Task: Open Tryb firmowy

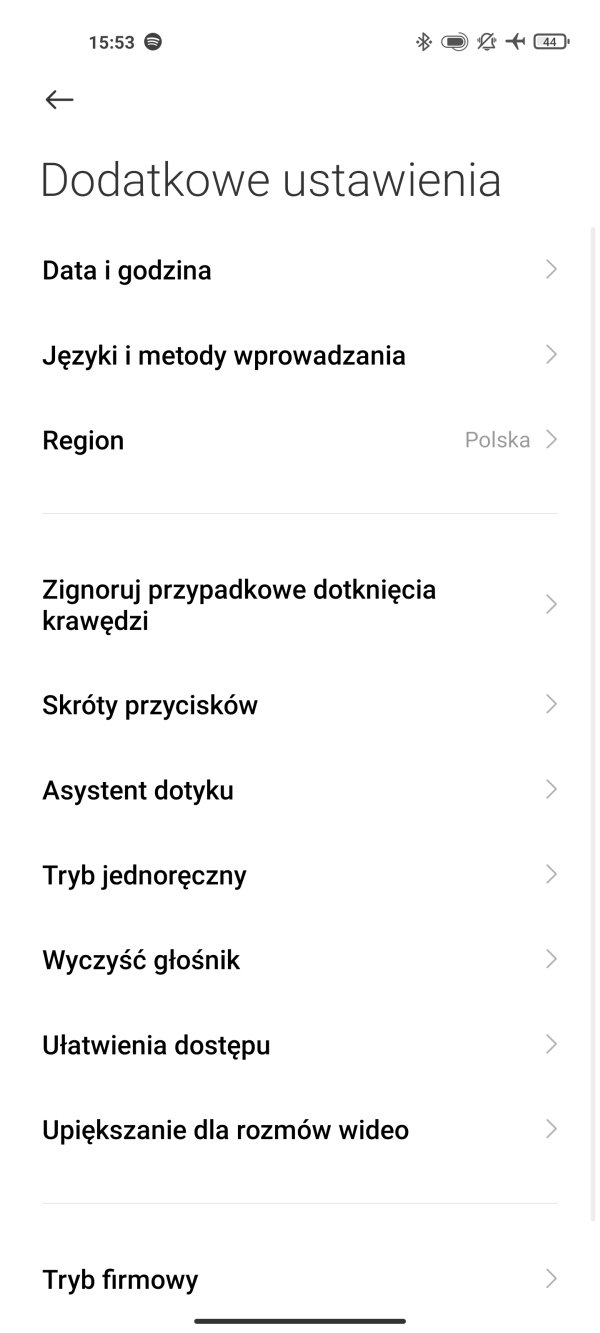Action: [x=300, y=1279]
